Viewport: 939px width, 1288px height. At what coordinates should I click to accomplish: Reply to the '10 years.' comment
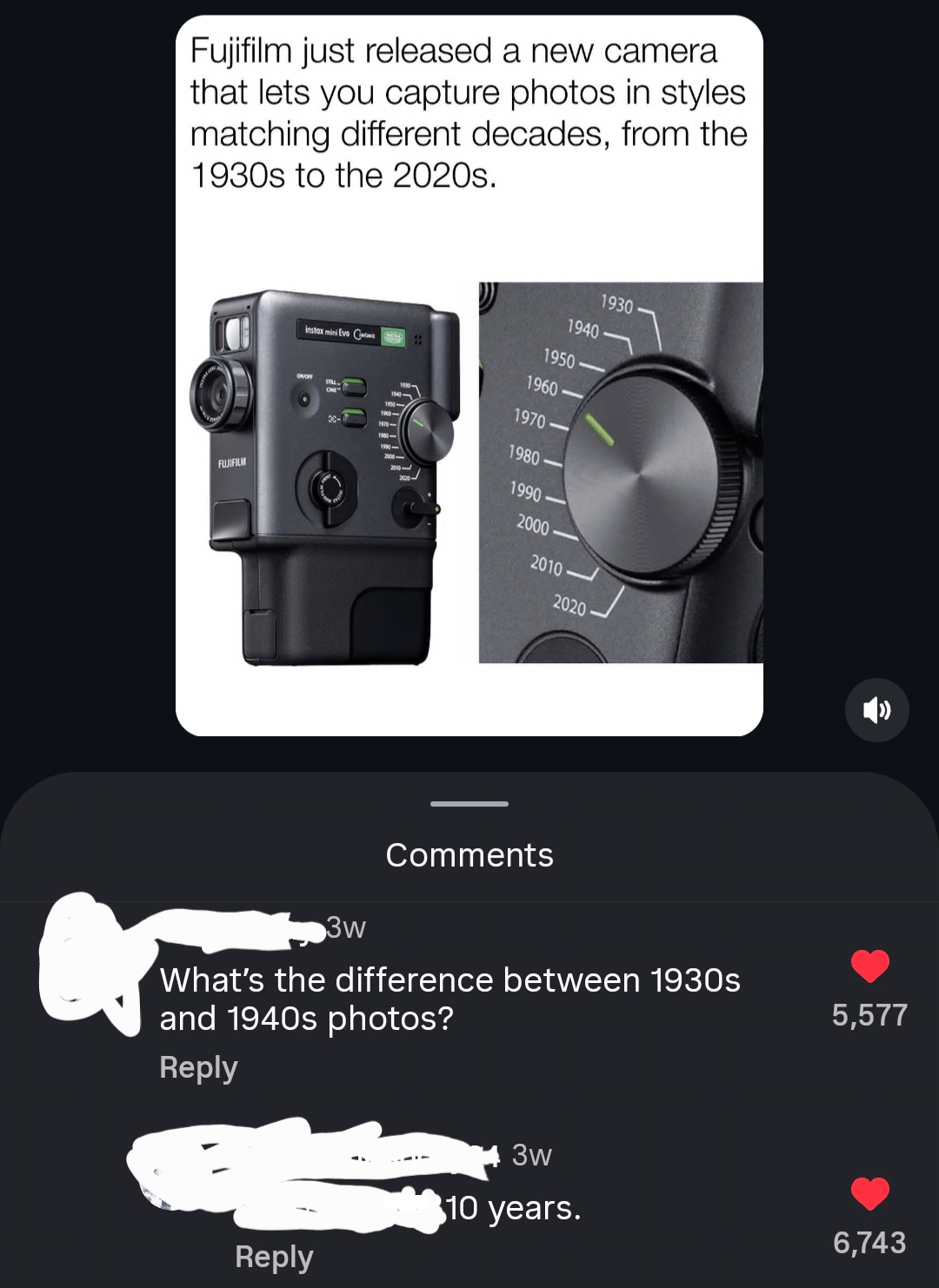[x=274, y=1257]
